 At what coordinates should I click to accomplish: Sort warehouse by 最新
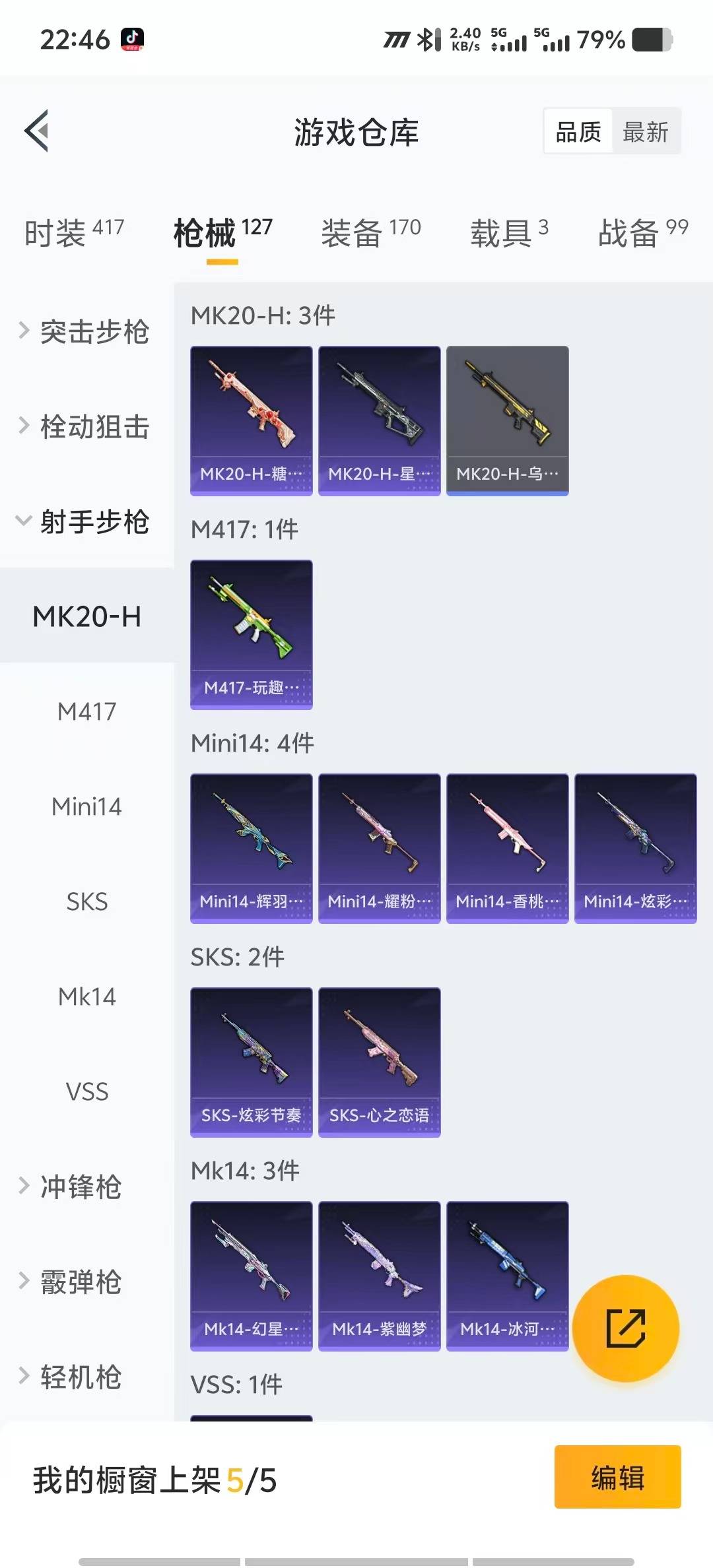(646, 131)
